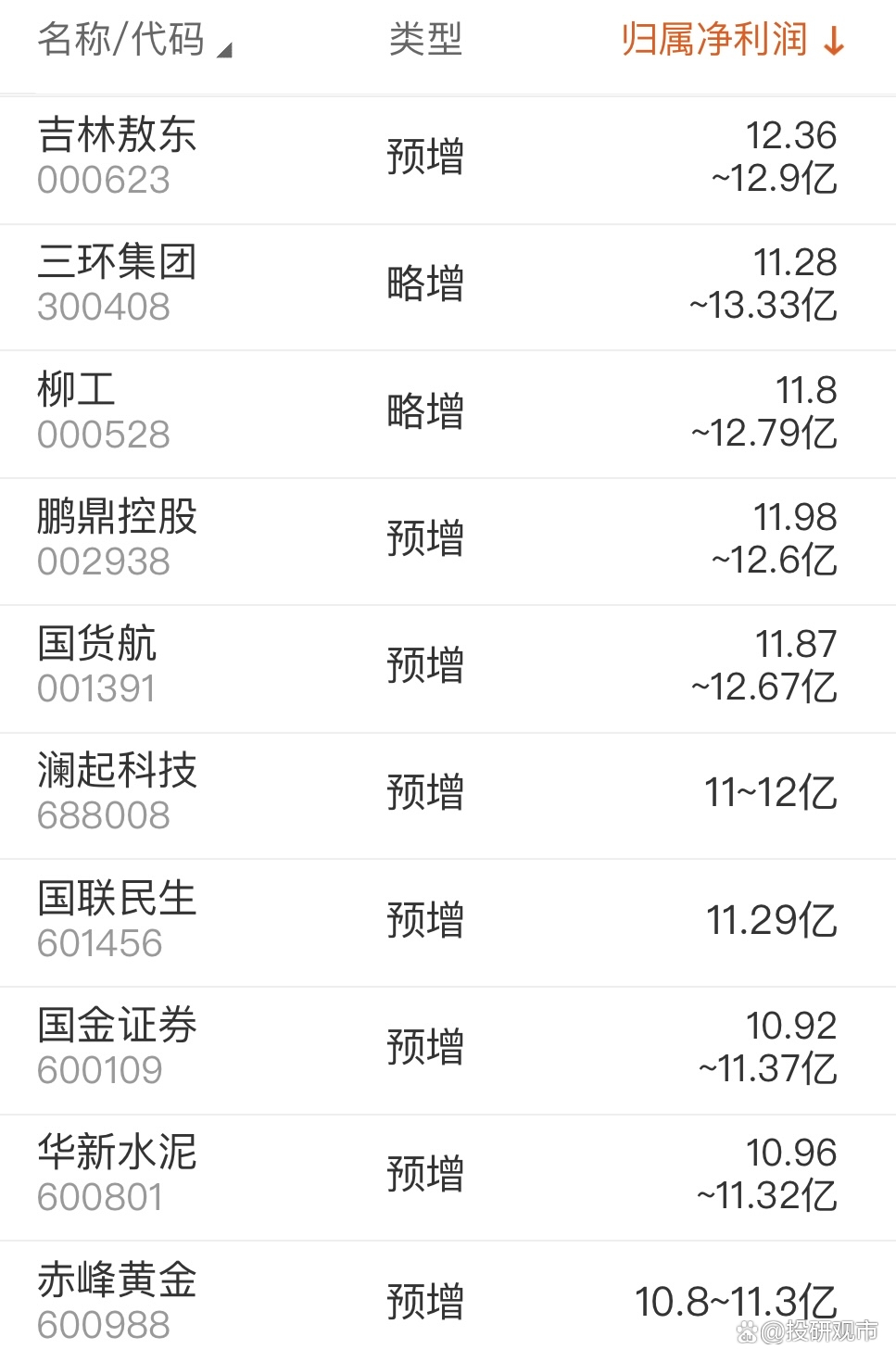The width and height of the screenshot is (896, 1362).
Task: Click stock code 002938
Action: pos(105,561)
